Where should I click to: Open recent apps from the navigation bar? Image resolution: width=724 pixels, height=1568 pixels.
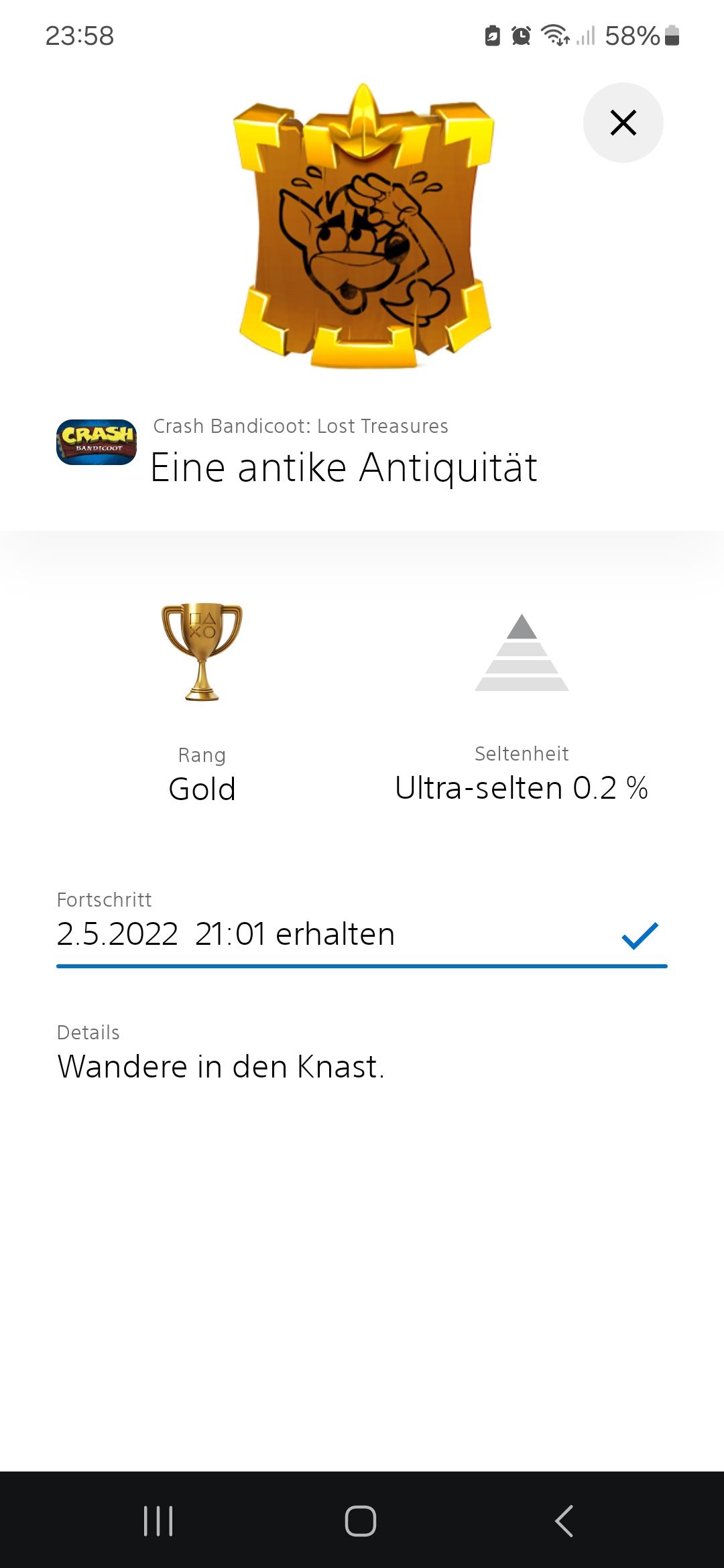(158, 1520)
